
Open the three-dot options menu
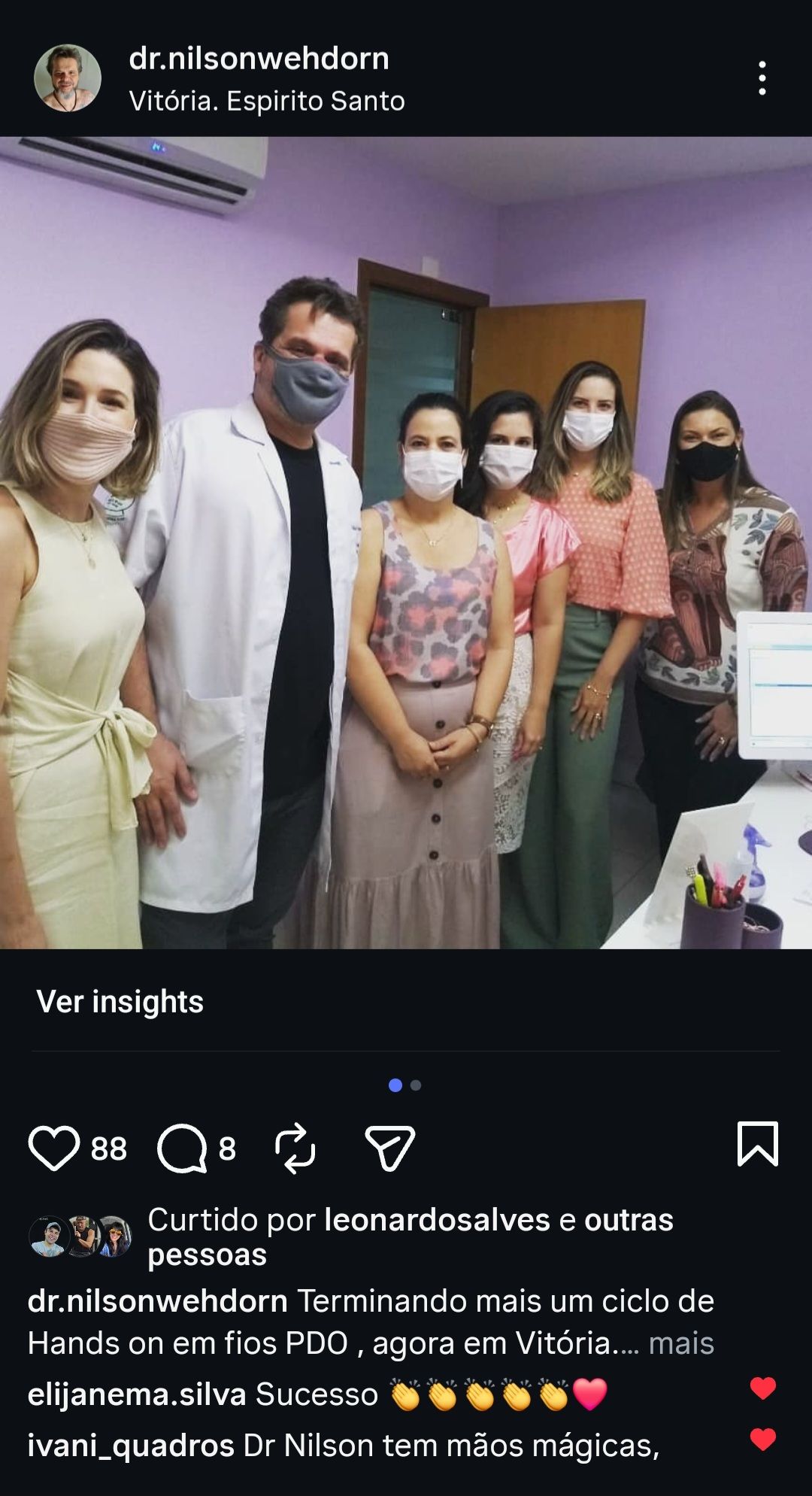point(762,78)
